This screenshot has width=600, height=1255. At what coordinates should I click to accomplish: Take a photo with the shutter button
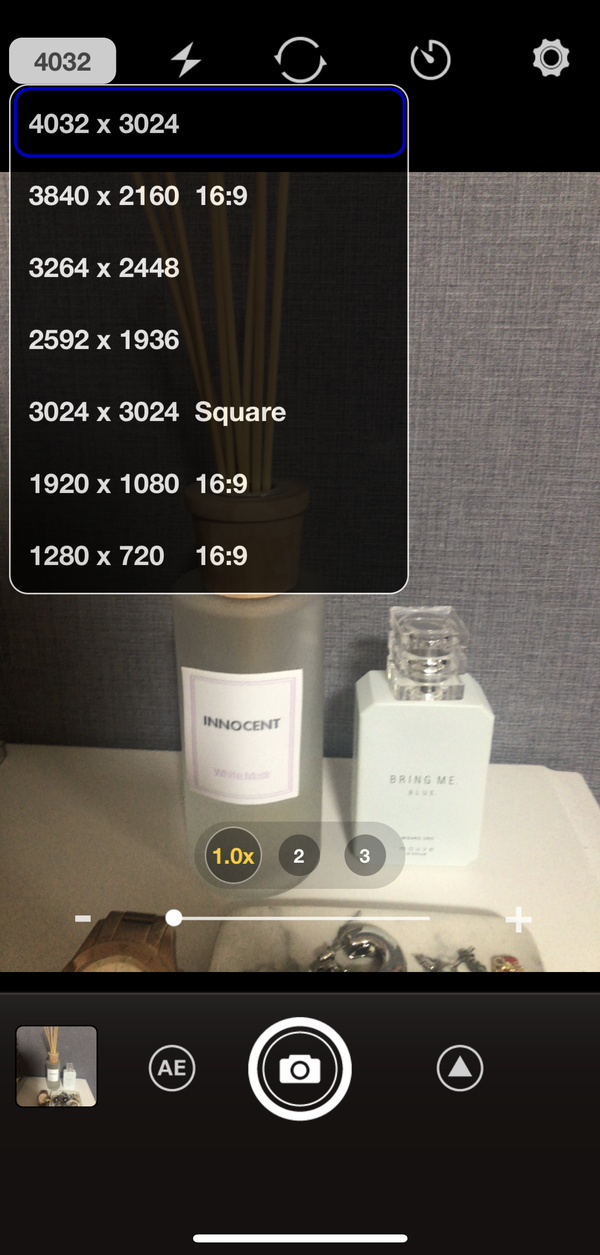[300, 1069]
